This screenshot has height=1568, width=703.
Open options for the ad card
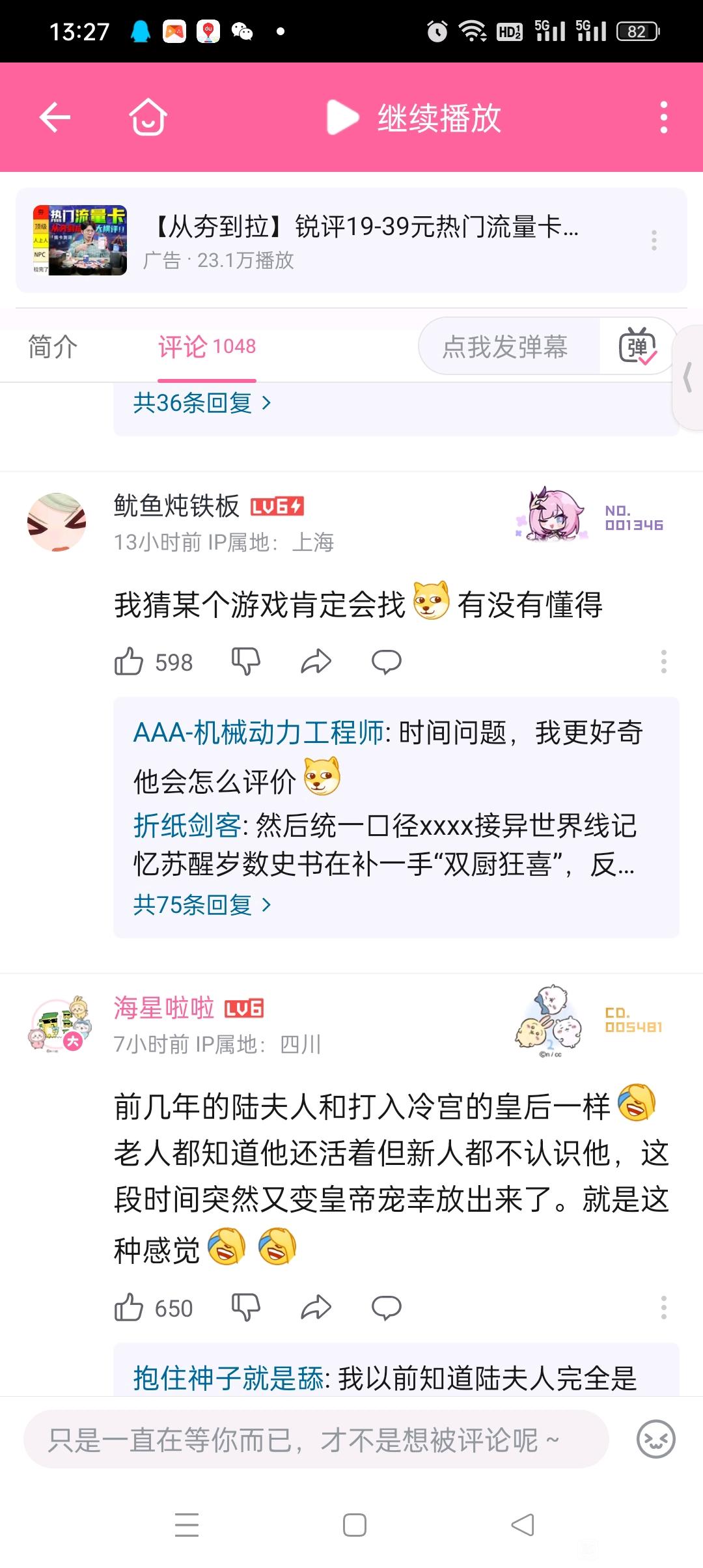(654, 240)
